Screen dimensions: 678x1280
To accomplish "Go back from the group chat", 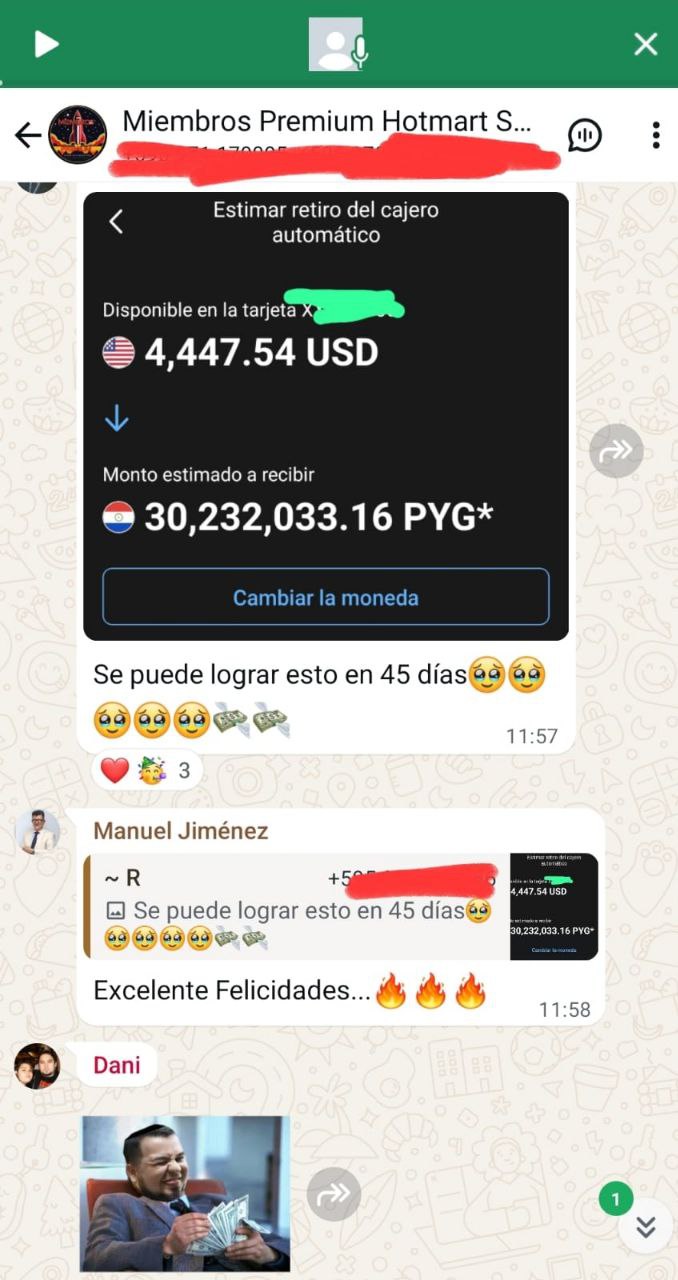I will (28, 135).
